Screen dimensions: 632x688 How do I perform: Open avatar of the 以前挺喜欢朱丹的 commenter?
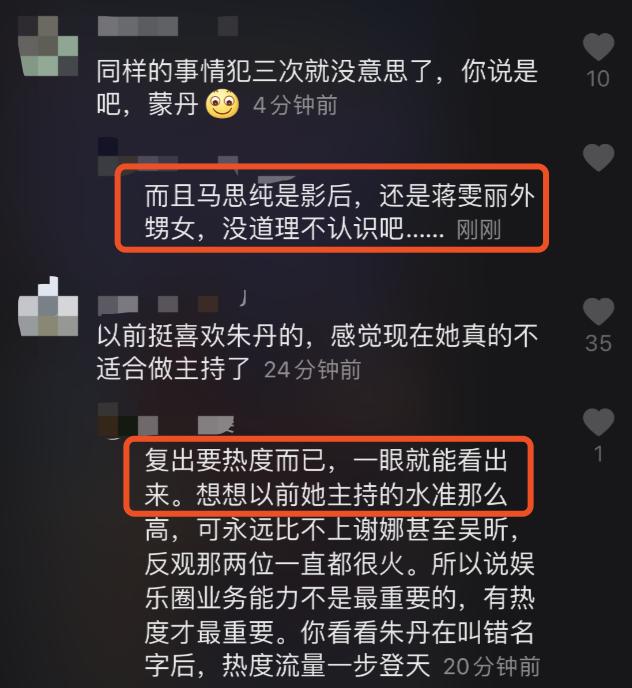[x=48, y=307]
